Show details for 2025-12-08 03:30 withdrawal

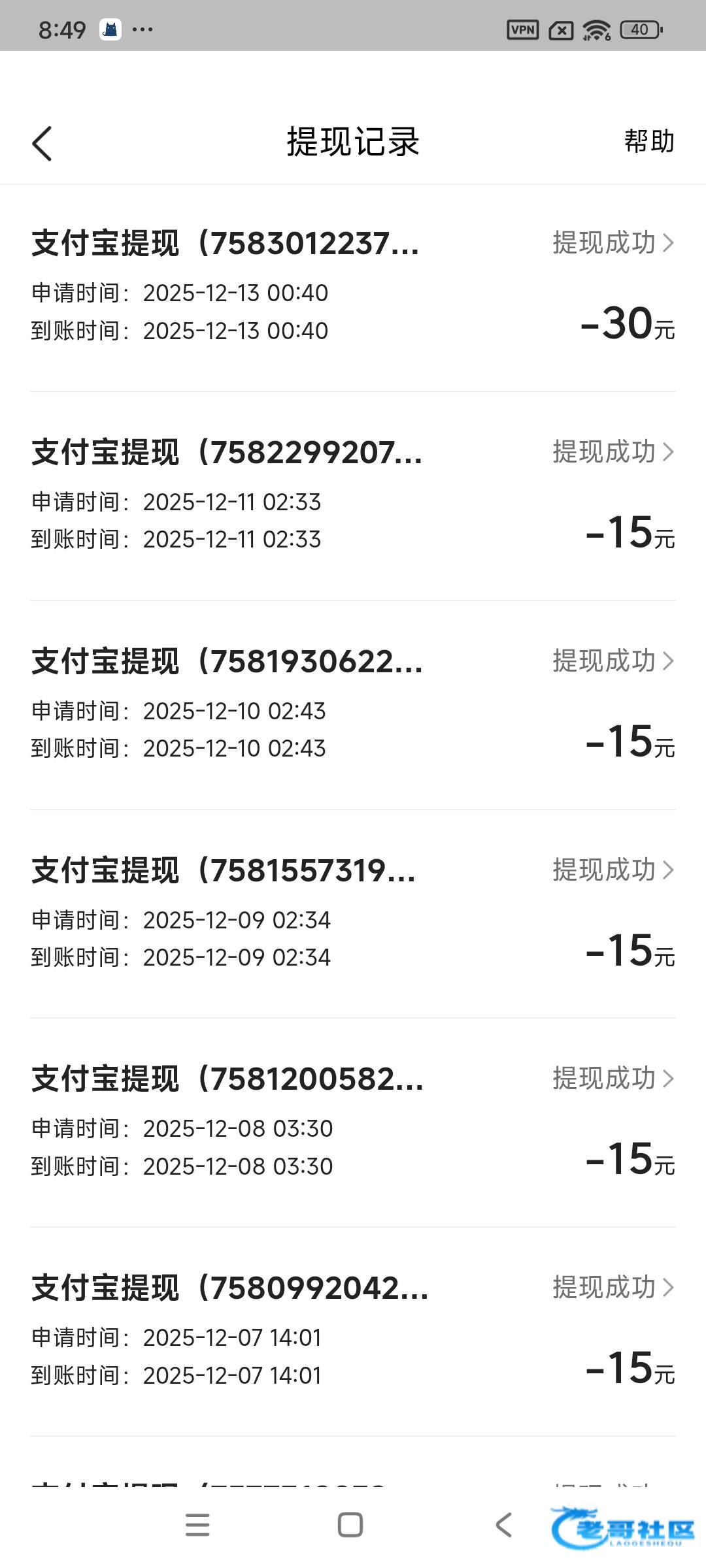(353, 1122)
